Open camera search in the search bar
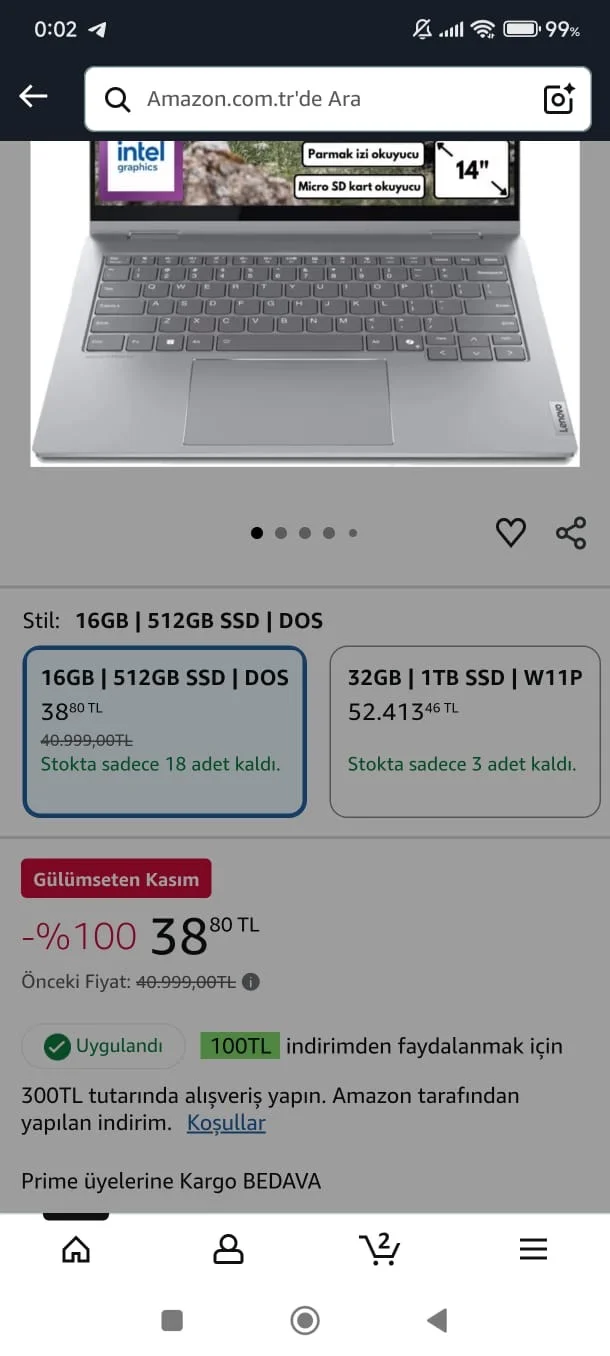 pos(559,99)
